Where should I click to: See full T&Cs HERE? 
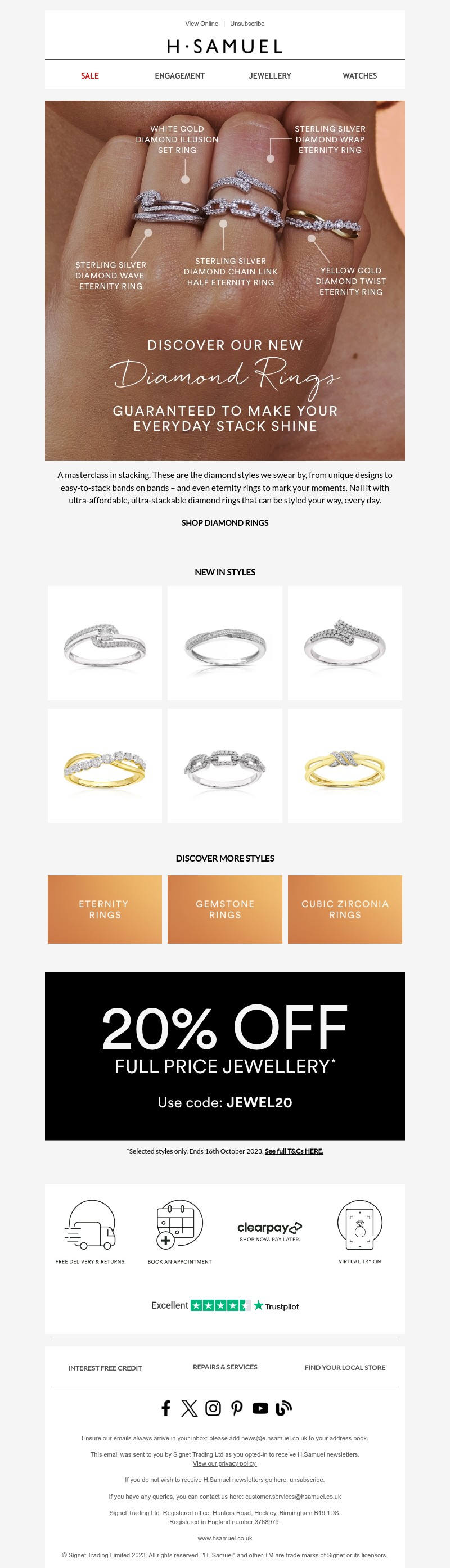[x=294, y=1151]
